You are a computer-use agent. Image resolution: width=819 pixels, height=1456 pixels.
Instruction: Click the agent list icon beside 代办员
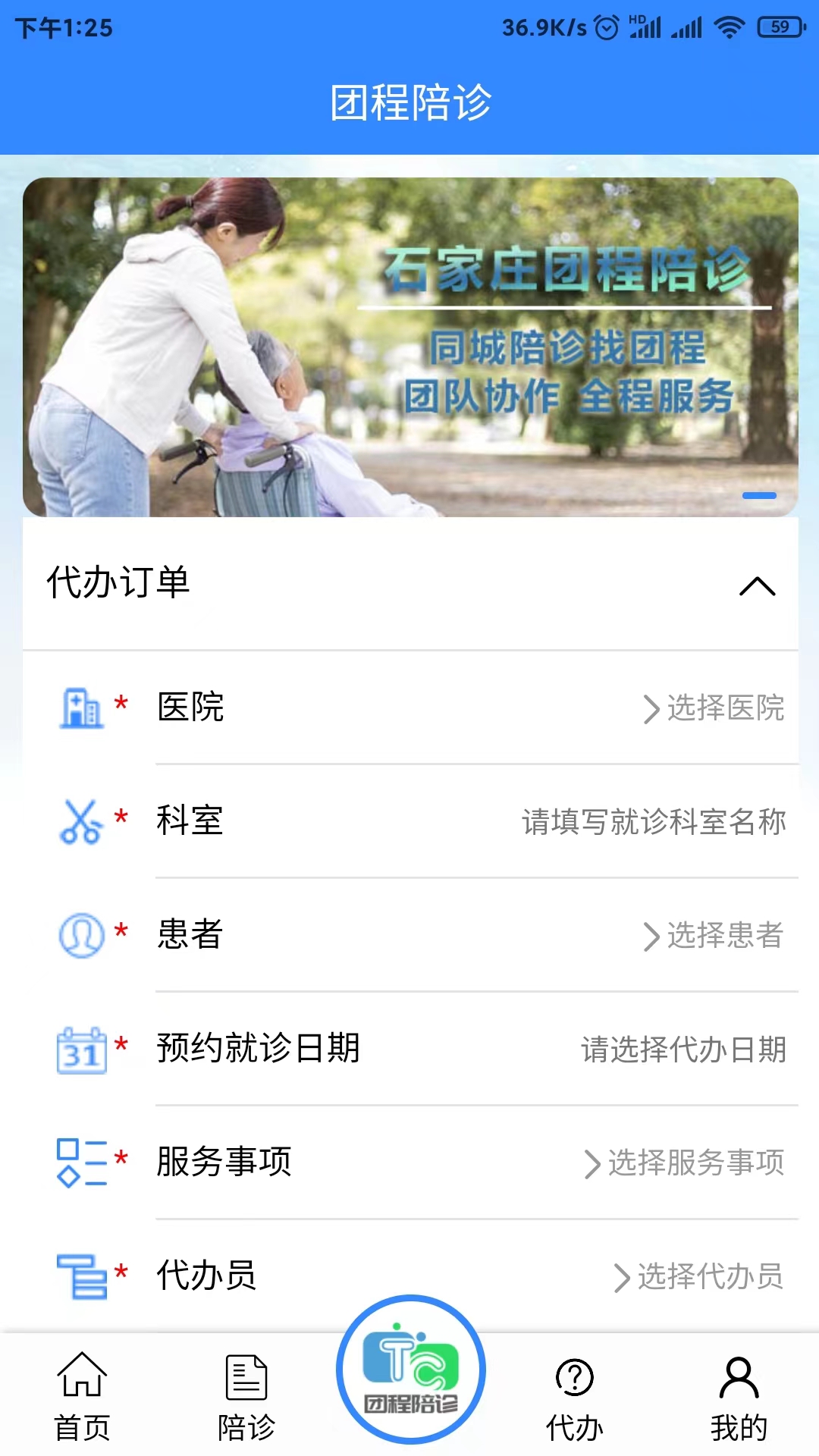coord(81,1276)
